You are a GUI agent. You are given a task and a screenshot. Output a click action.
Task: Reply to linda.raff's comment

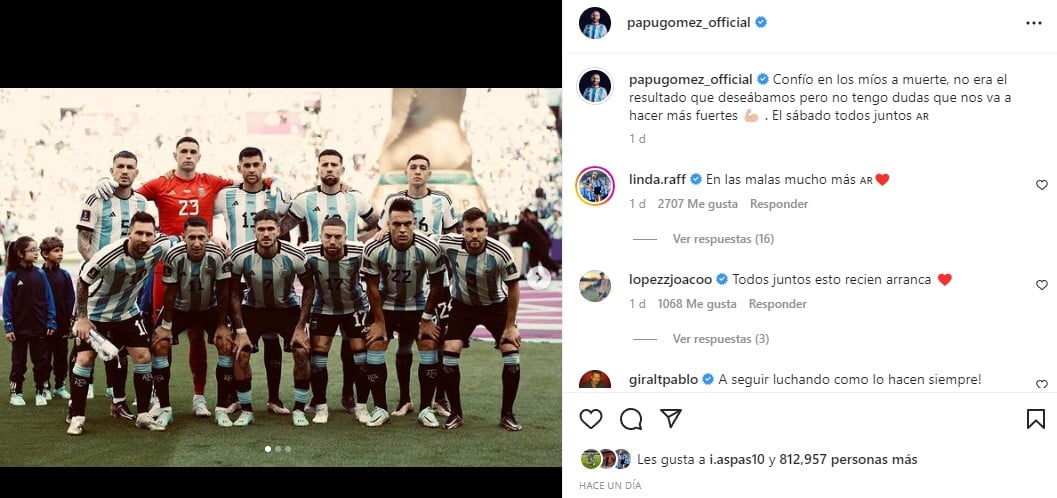pos(778,204)
